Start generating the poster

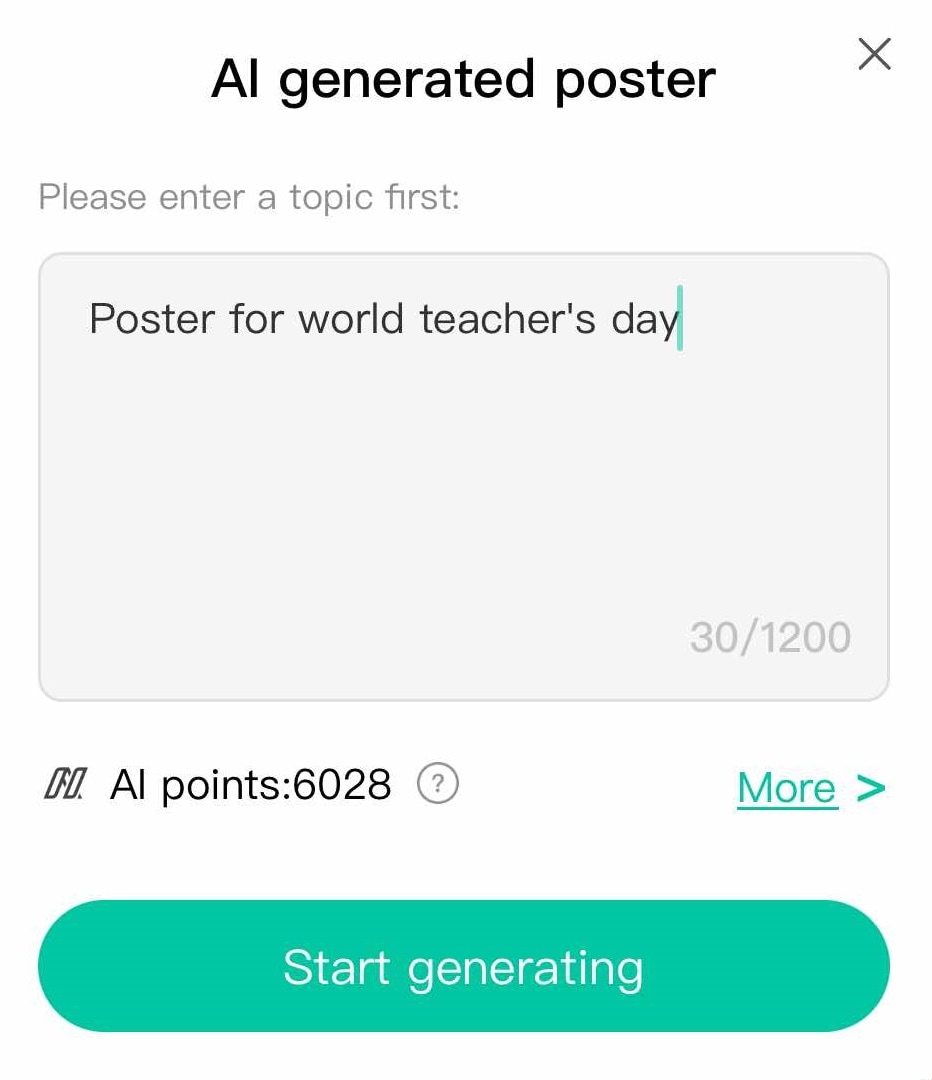(x=463, y=966)
